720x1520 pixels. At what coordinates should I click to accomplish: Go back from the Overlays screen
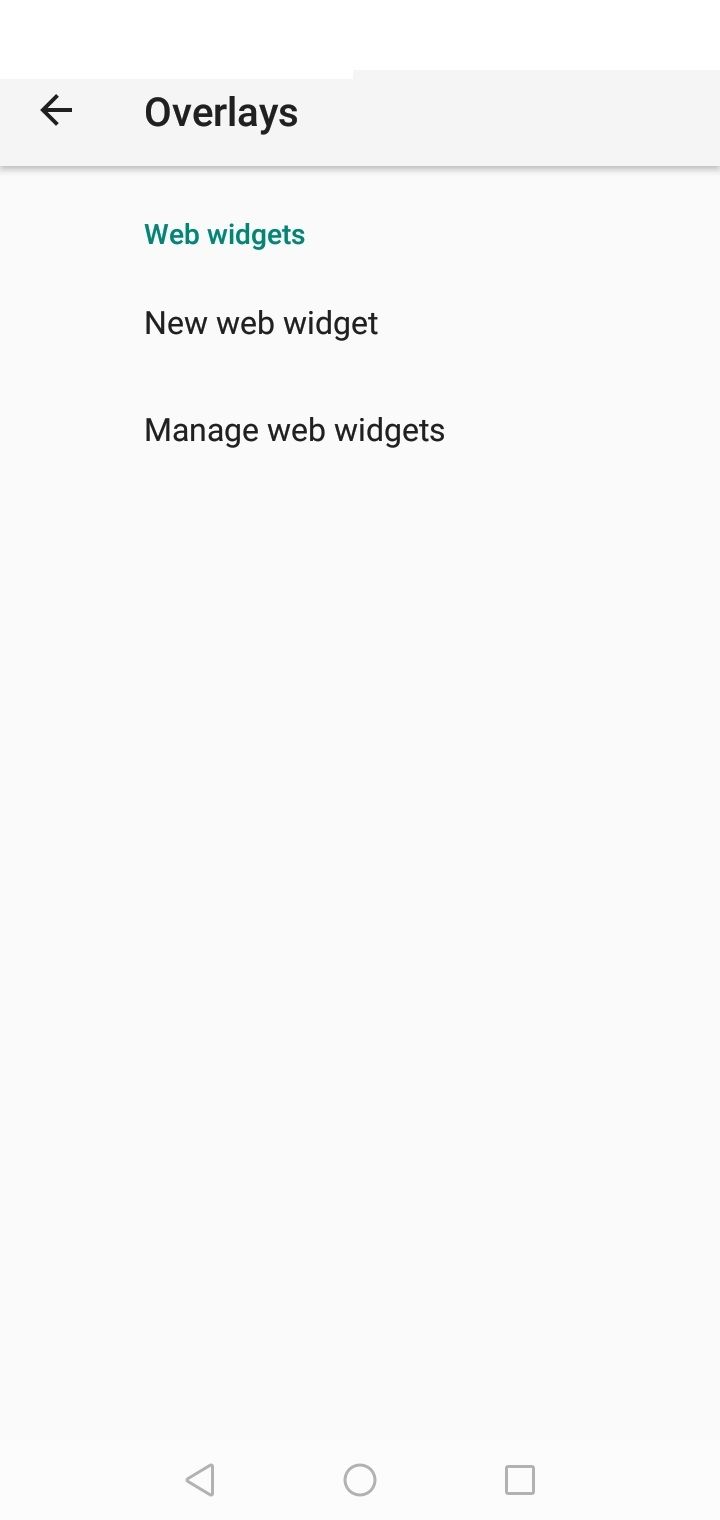(x=56, y=111)
